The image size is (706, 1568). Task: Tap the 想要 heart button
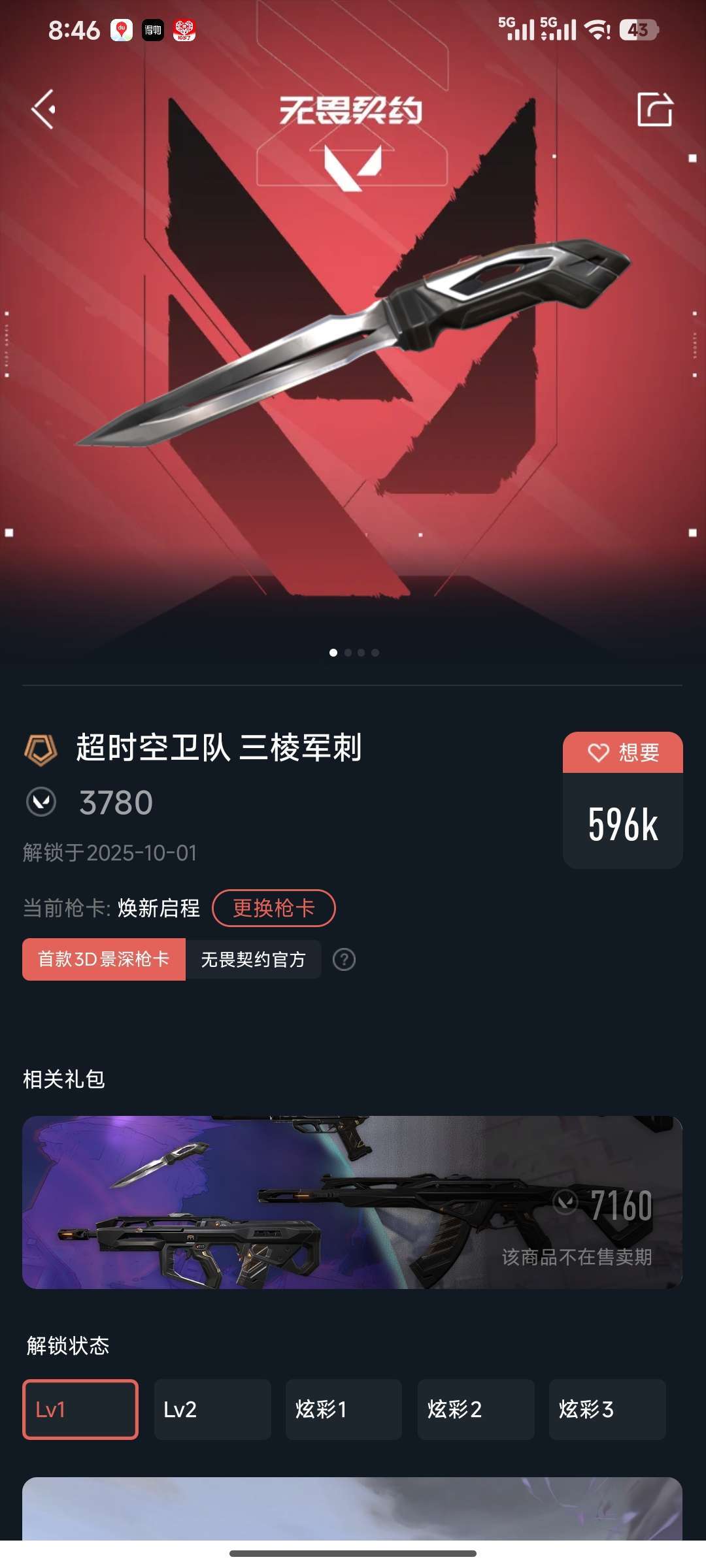622,753
